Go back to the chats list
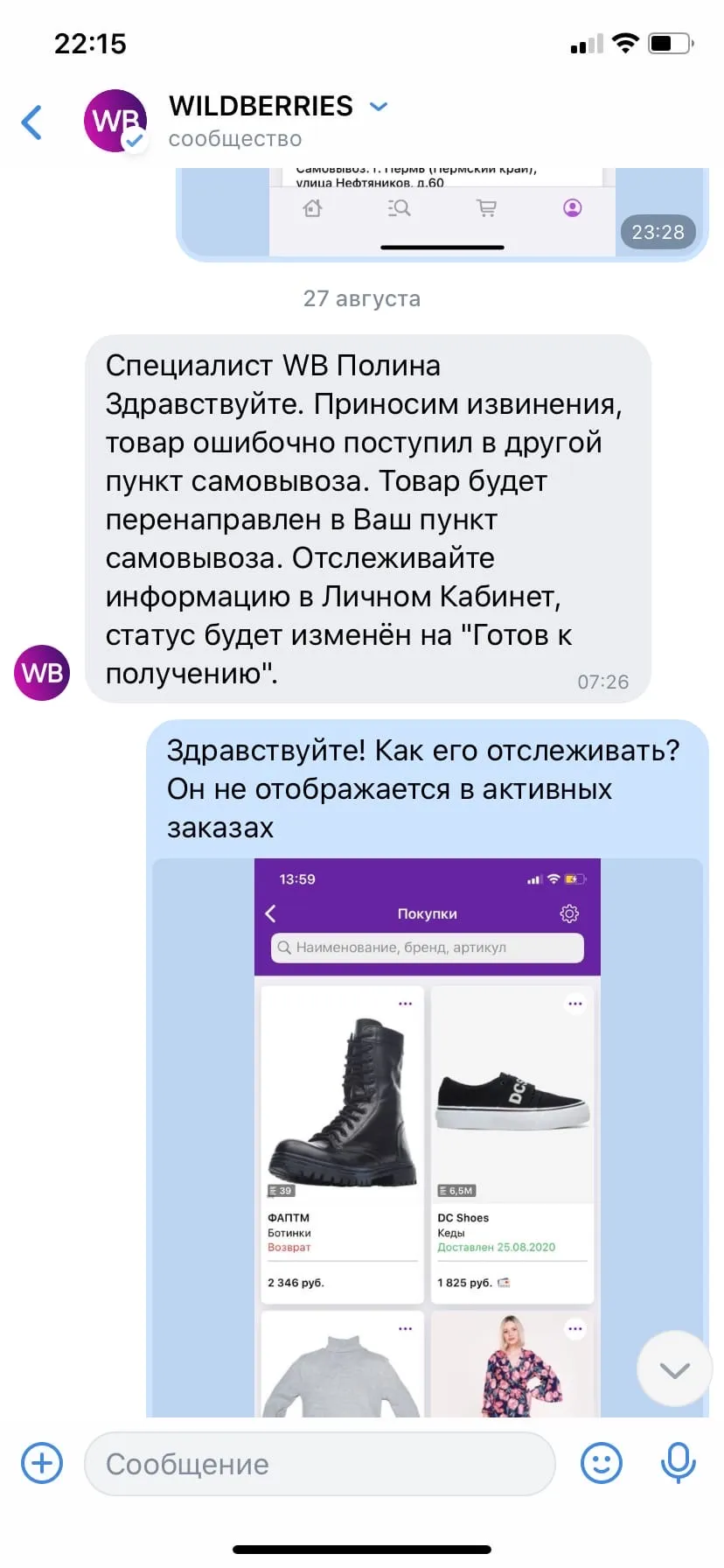The image size is (724, 1568). [x=32, y=122]
